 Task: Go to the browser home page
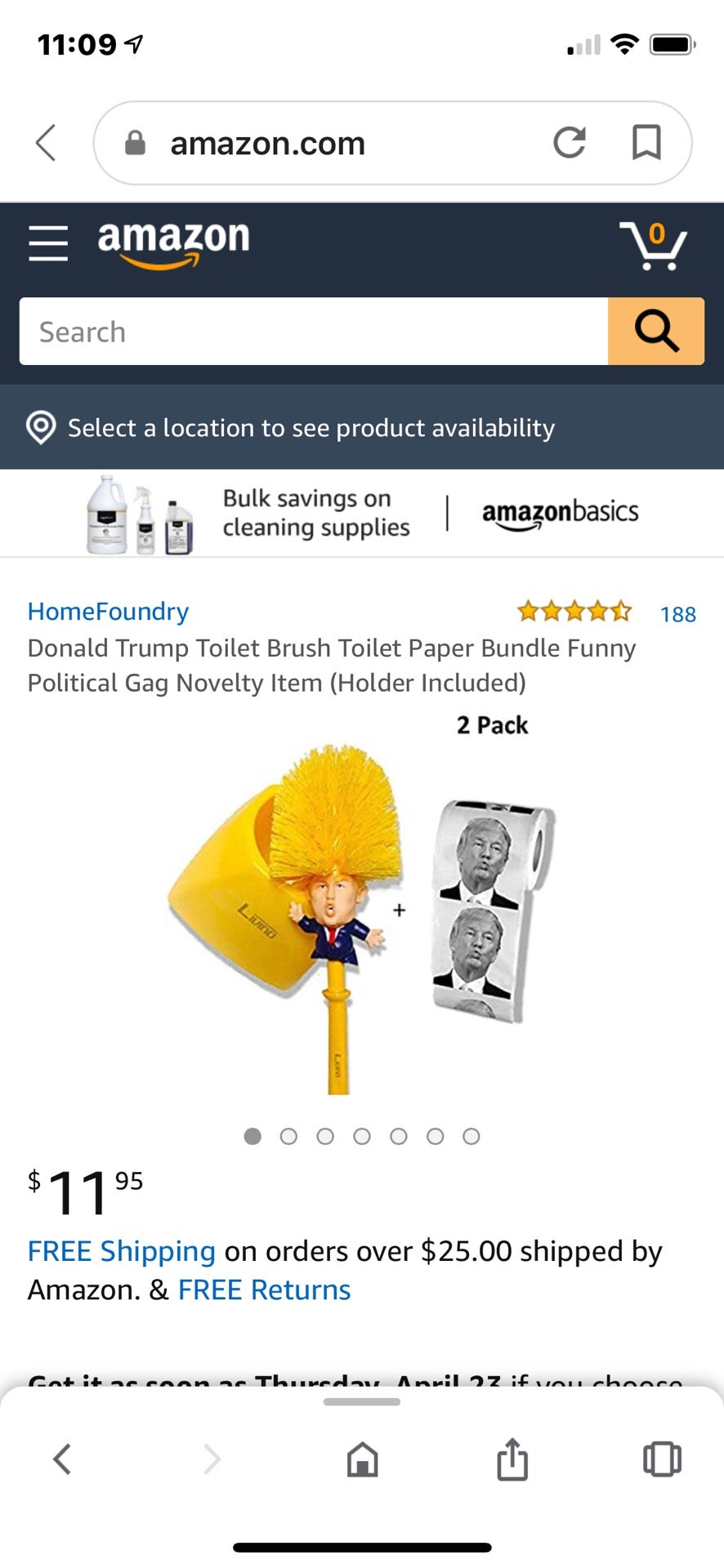(x=362, y=1459)
